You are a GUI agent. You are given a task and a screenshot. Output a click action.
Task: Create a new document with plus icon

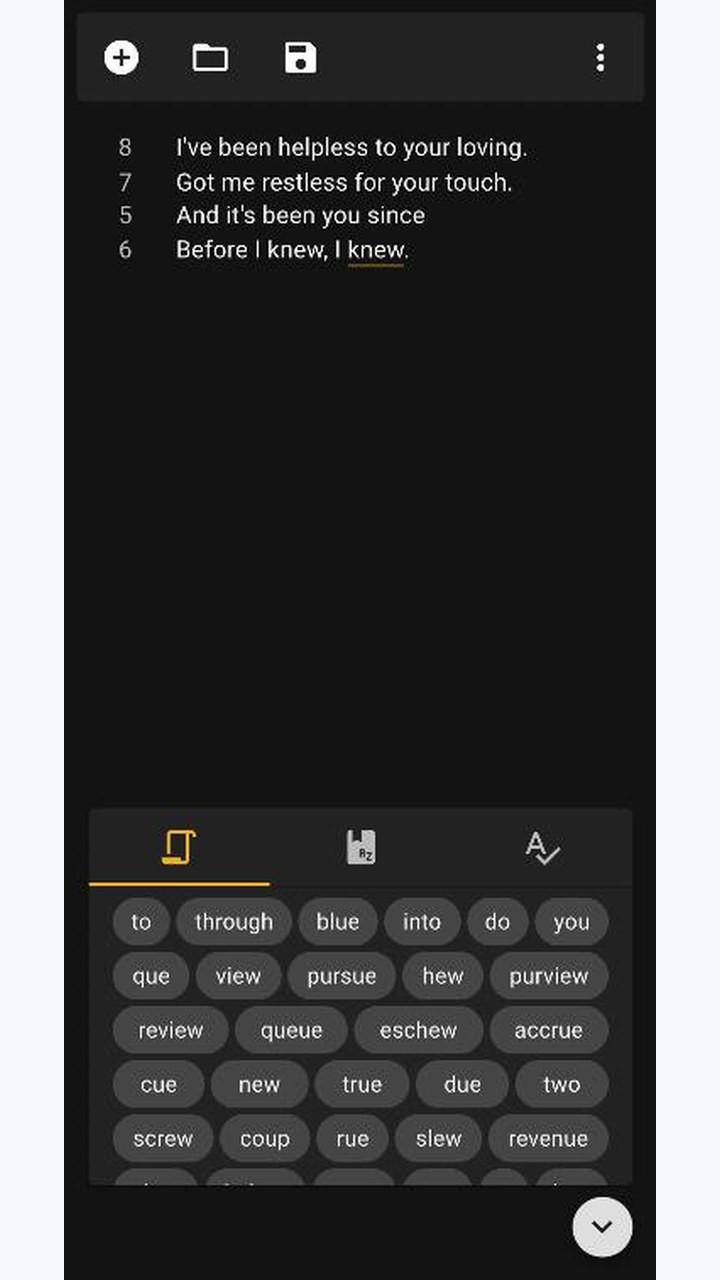point(121,58)
